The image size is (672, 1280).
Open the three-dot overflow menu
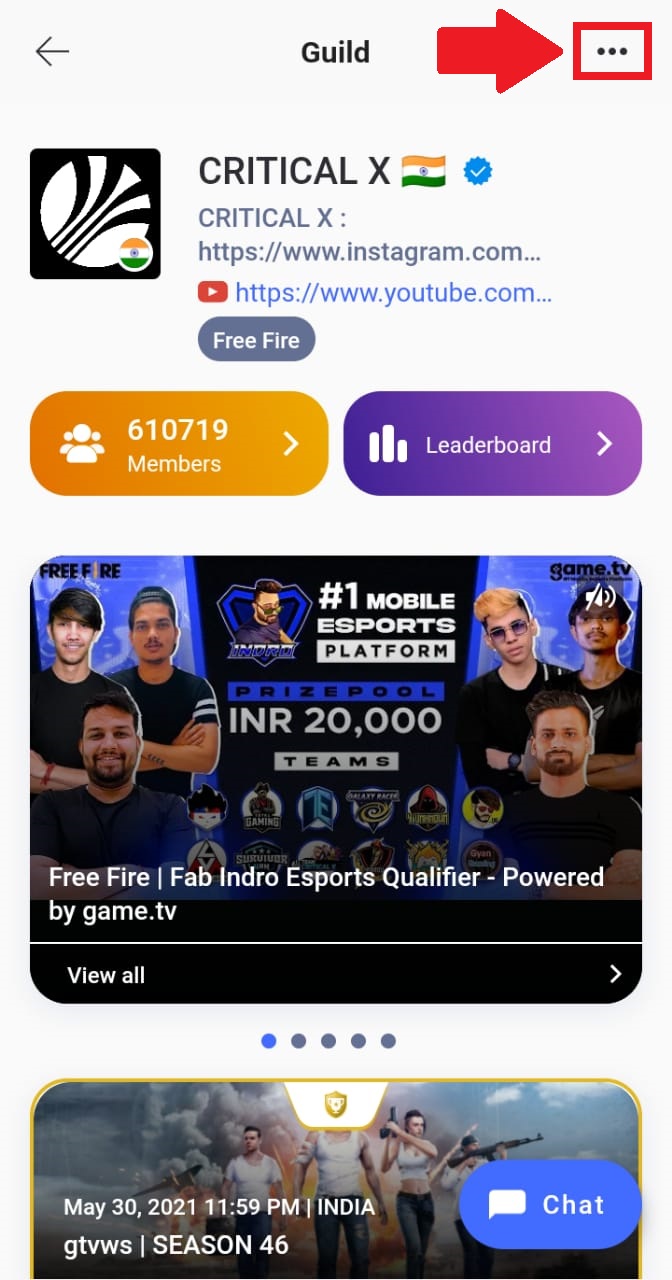click(612, 52)
